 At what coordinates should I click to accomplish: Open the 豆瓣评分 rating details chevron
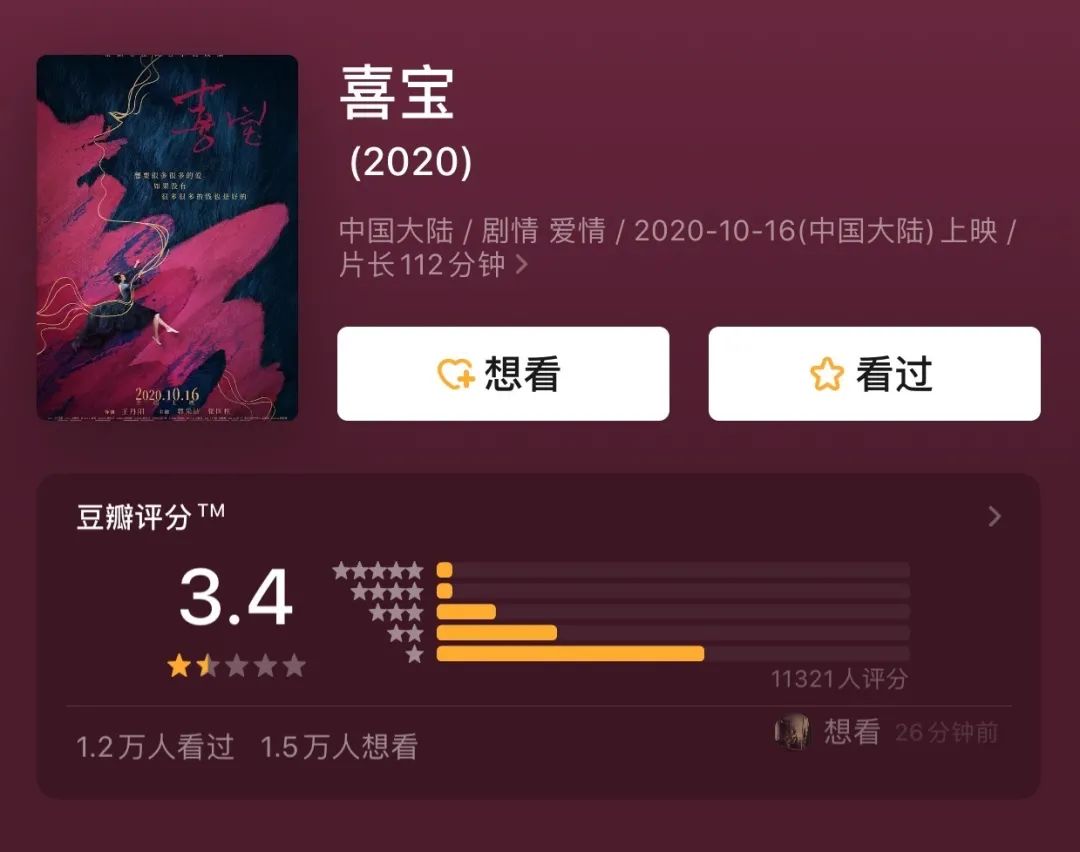[994, 517]
